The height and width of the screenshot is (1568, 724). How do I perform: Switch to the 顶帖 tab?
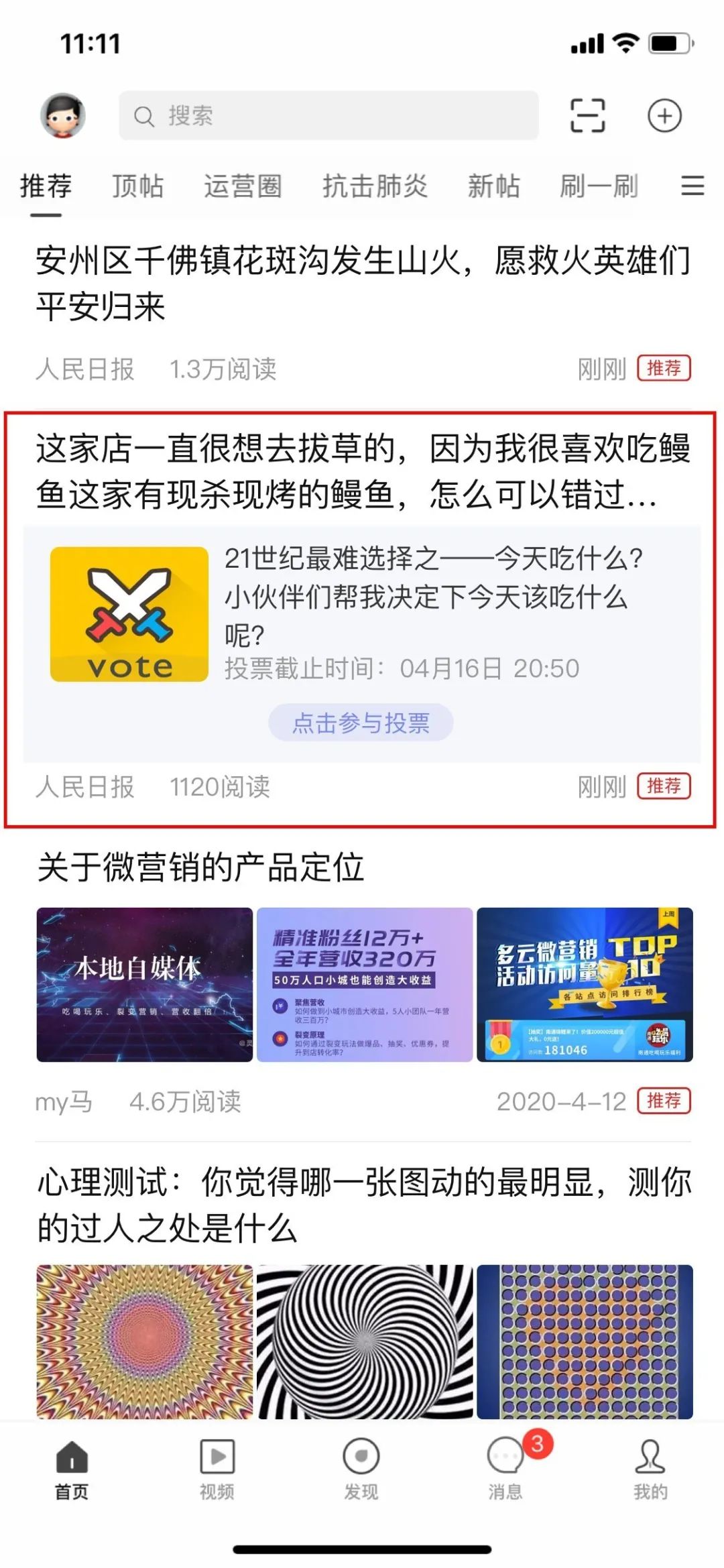(x=137, y=188)
